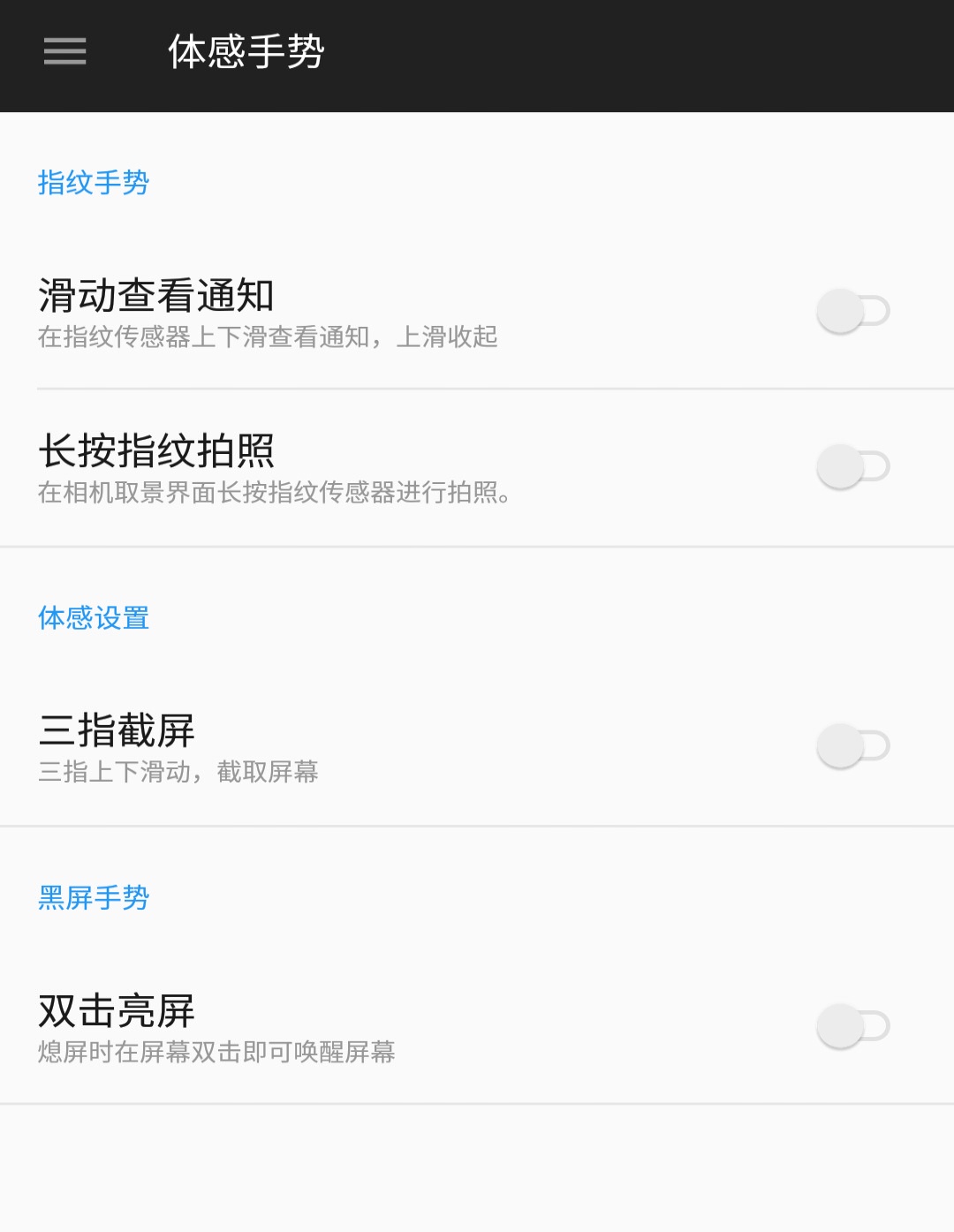This screenshot has height=1232, width=954.
Task: Select the 指纹手势 section header
Action: click(x=93, y=183)
